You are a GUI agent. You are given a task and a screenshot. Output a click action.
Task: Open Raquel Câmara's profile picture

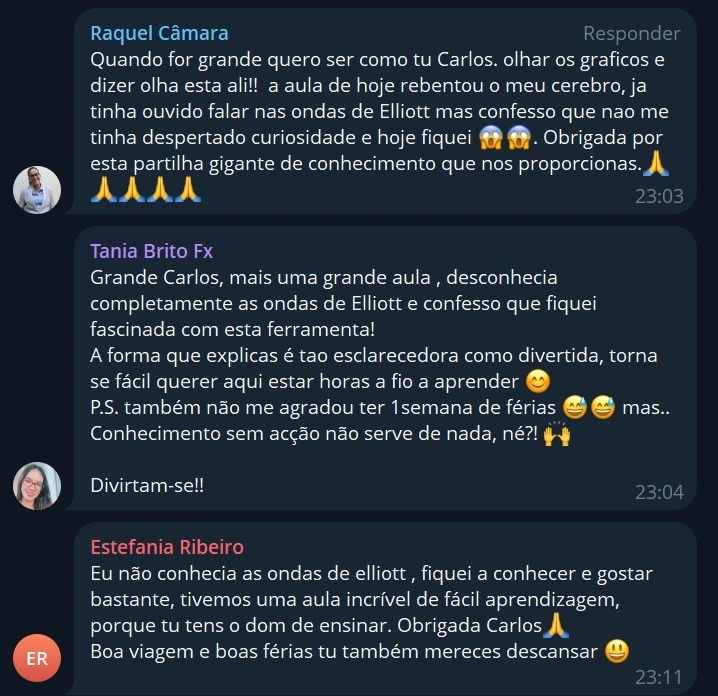tap(37, 190)
